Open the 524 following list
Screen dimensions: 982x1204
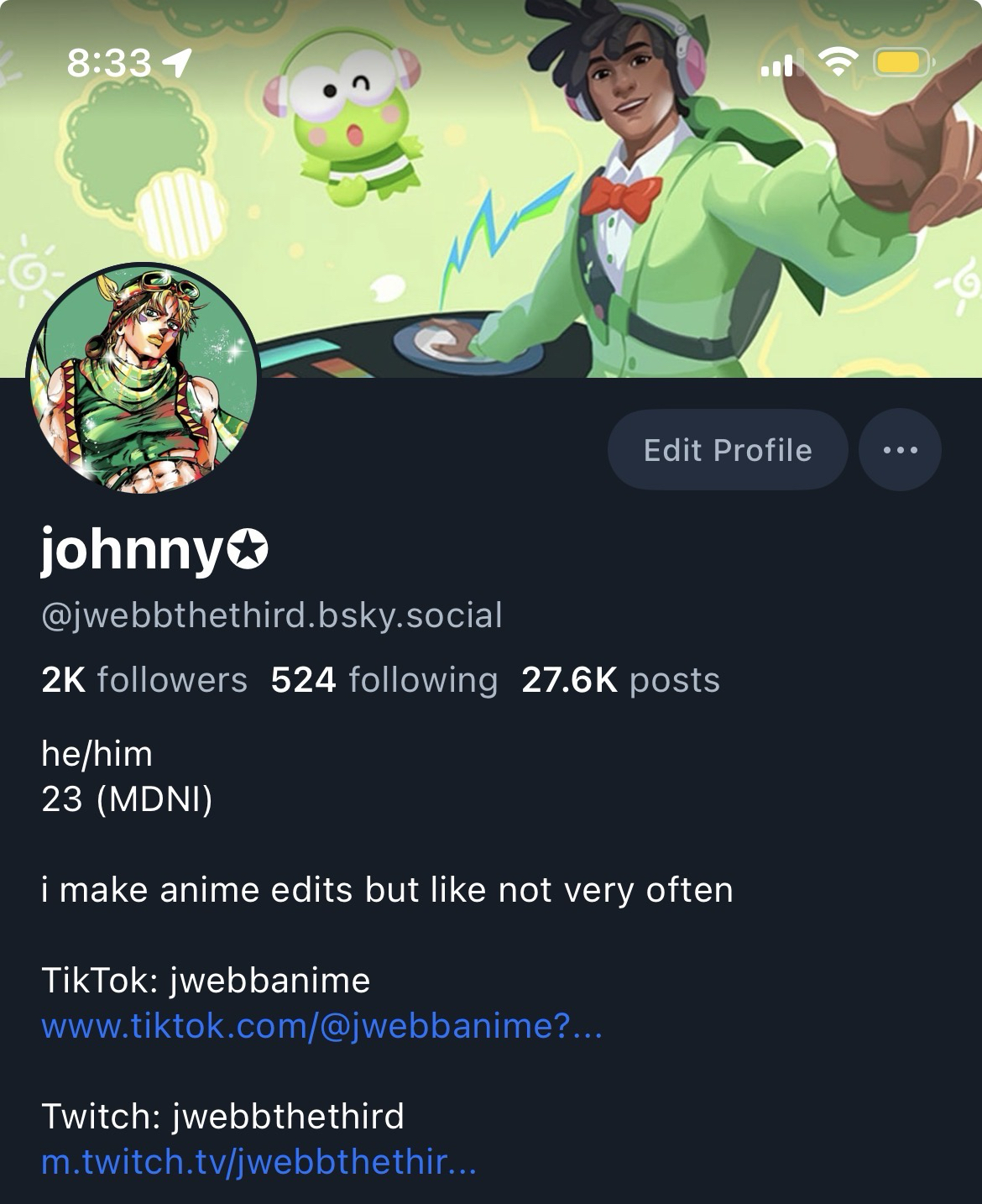[384, 680]
